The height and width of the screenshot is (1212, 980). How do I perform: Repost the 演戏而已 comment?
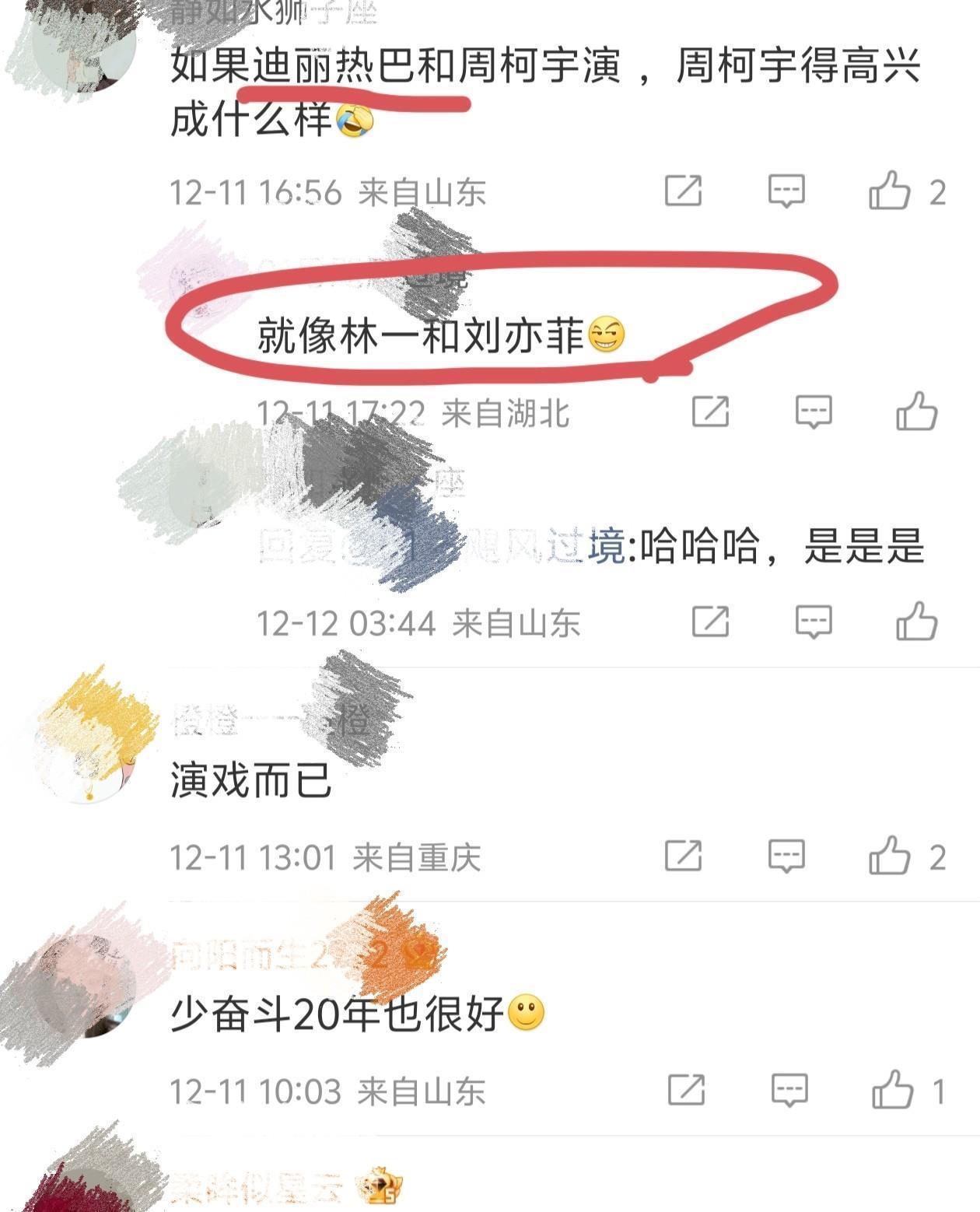click(x=684, y=856)
